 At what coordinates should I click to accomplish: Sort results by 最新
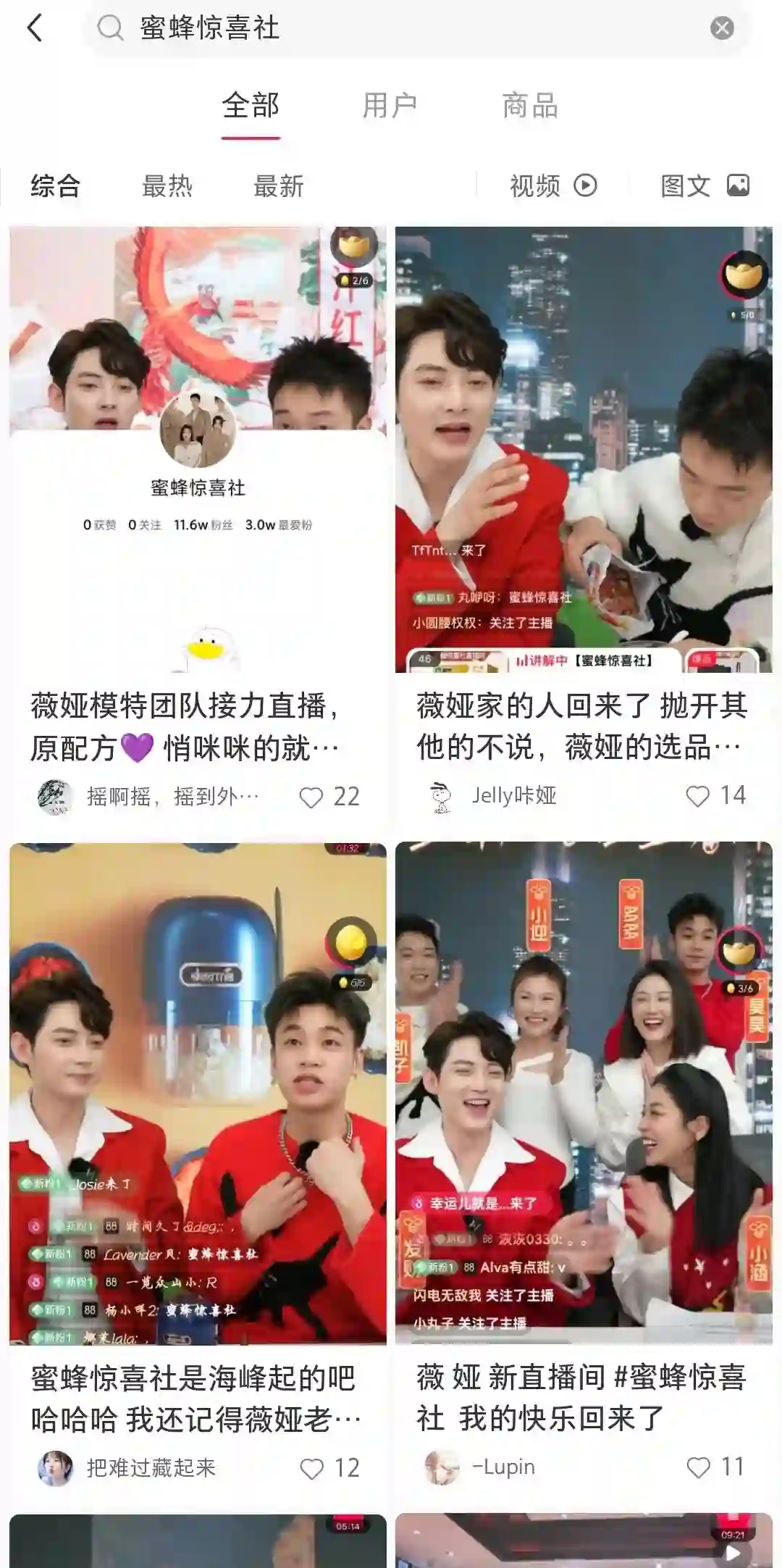coord(279,186)
